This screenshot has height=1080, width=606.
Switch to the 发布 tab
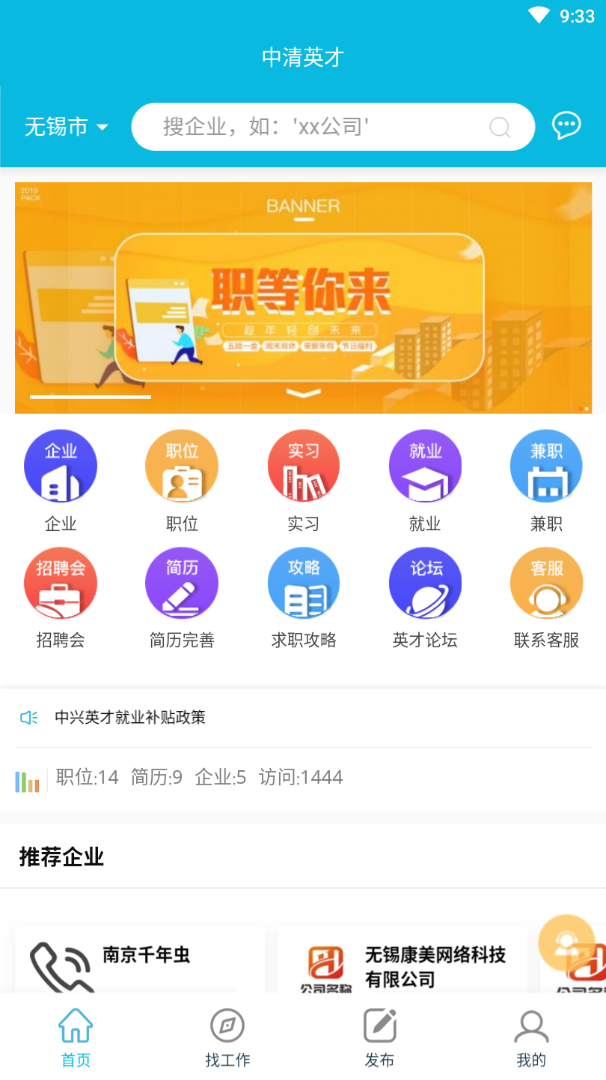pos(379,1038)
